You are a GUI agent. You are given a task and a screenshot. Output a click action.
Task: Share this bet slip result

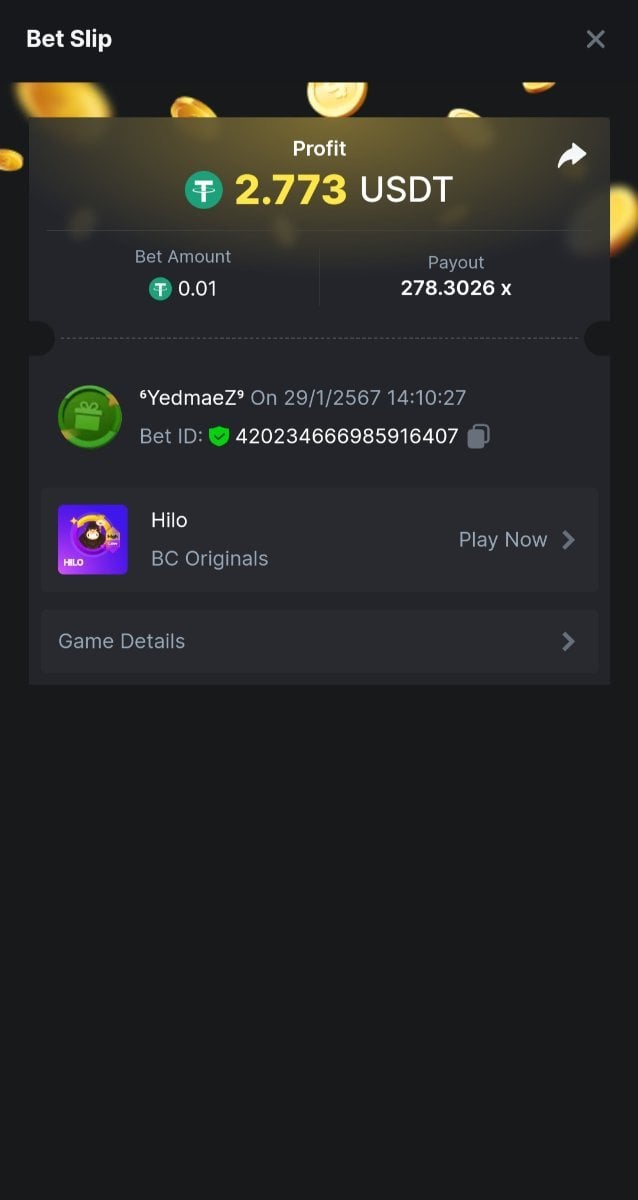pyautogui.click(x=571, y=156)
